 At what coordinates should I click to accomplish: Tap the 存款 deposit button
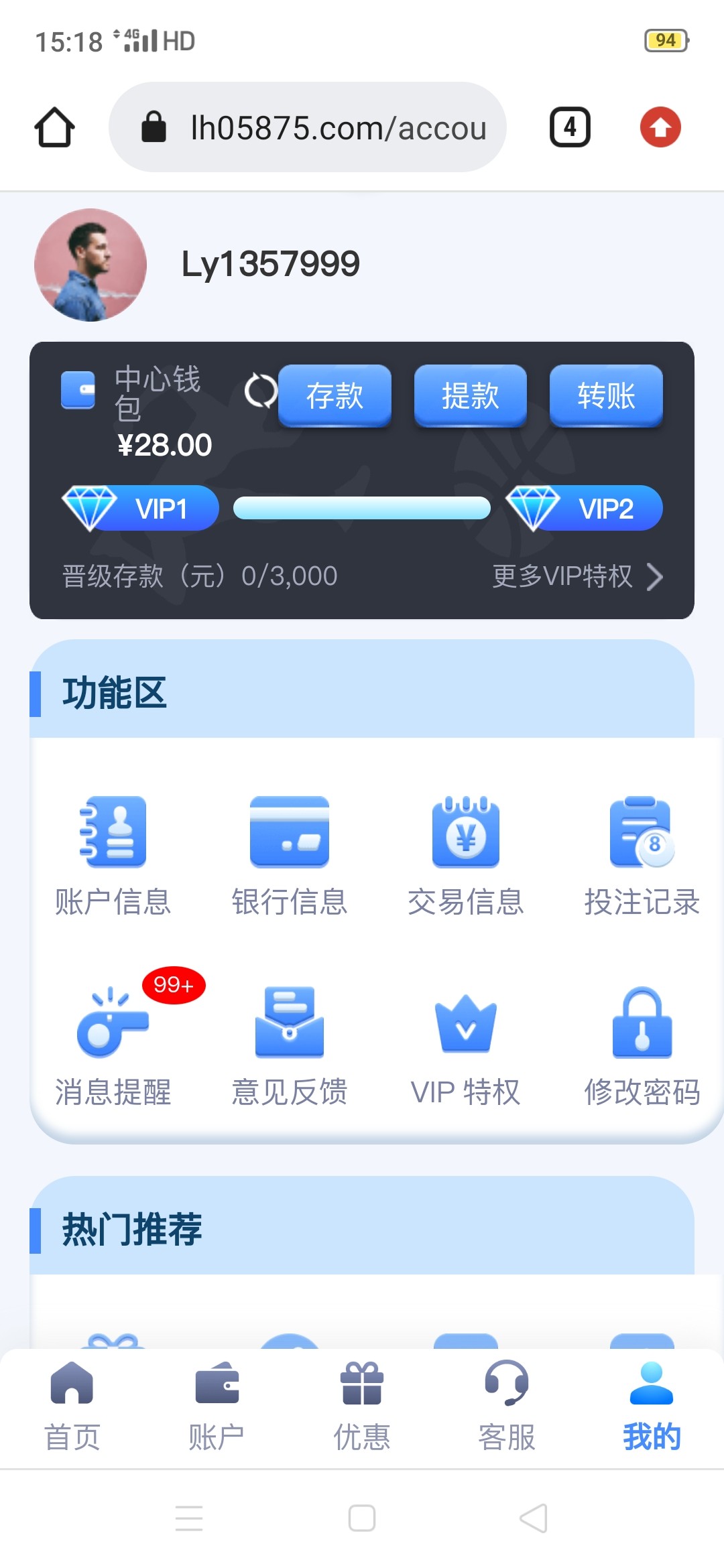335,395
